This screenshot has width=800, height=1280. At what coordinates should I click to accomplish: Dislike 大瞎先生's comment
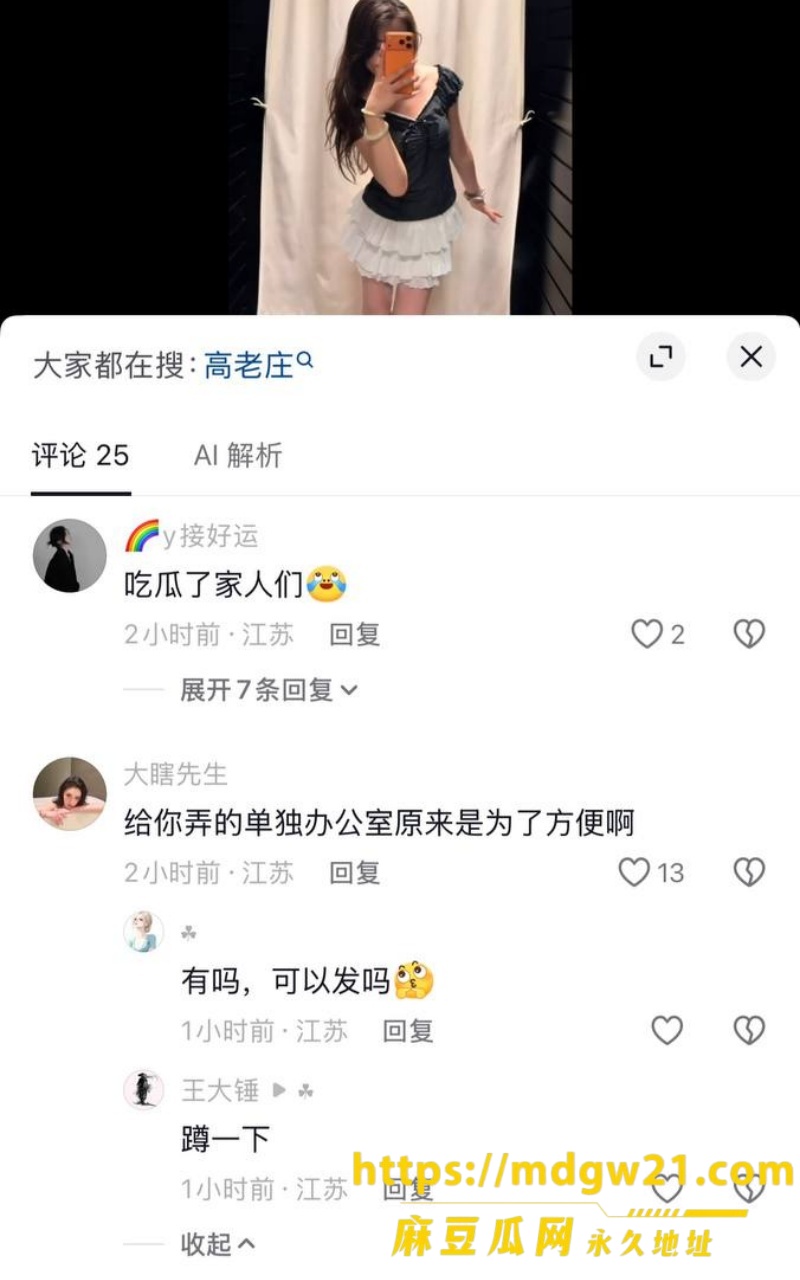click(749, 873)
